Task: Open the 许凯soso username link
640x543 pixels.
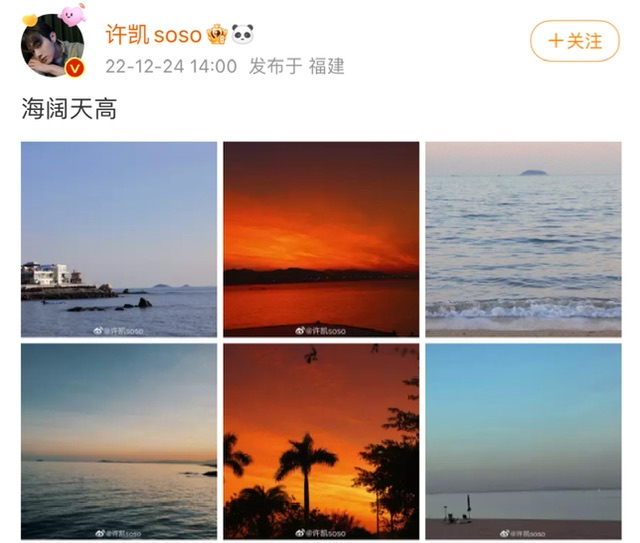Action: pos(154,34)
